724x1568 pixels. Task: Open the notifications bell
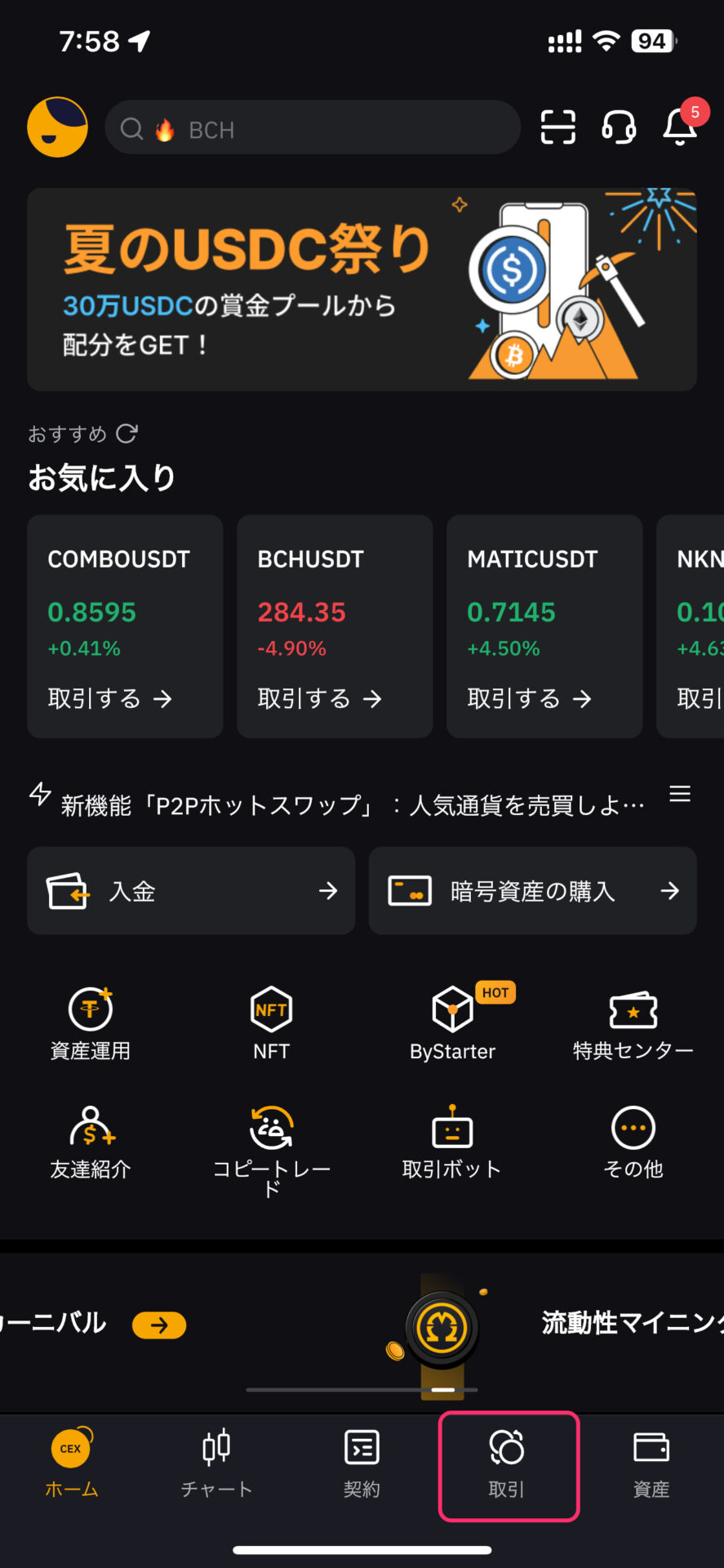click(680, 126)
